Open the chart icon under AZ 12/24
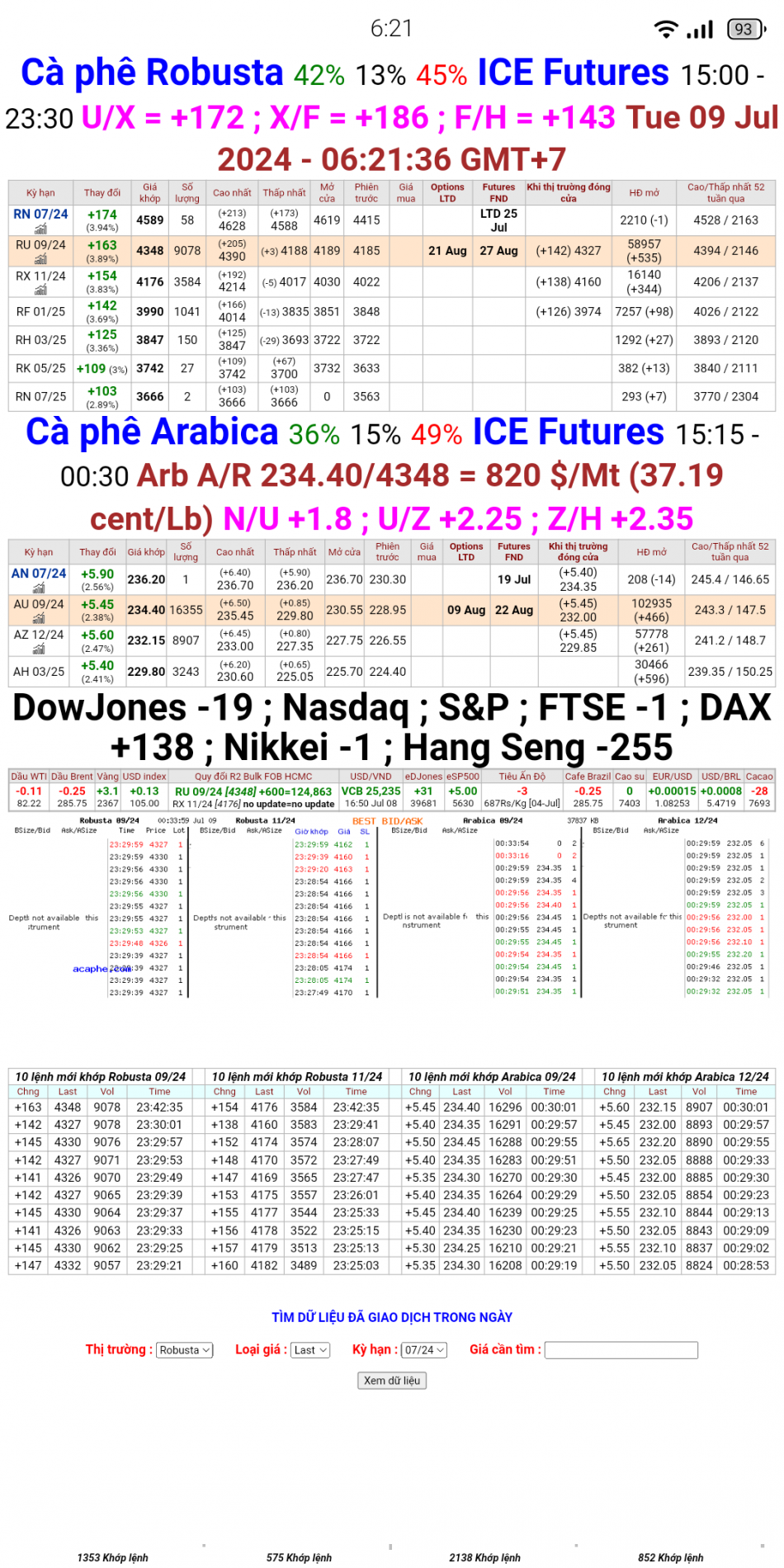Image resolution: width=784 pixels, height=1568 pixels. coord(39,649)
